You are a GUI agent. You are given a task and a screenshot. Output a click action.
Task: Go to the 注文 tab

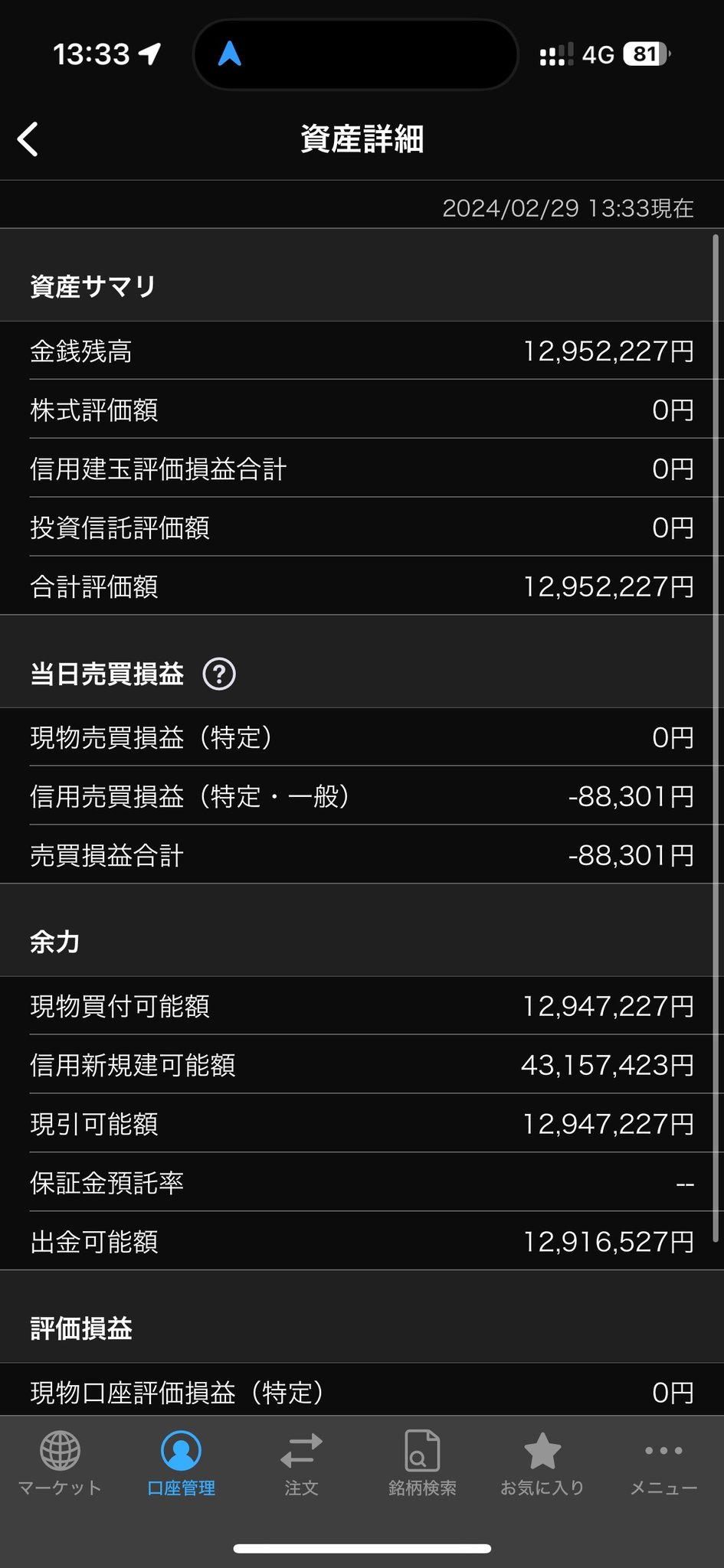click(301, 1463)
